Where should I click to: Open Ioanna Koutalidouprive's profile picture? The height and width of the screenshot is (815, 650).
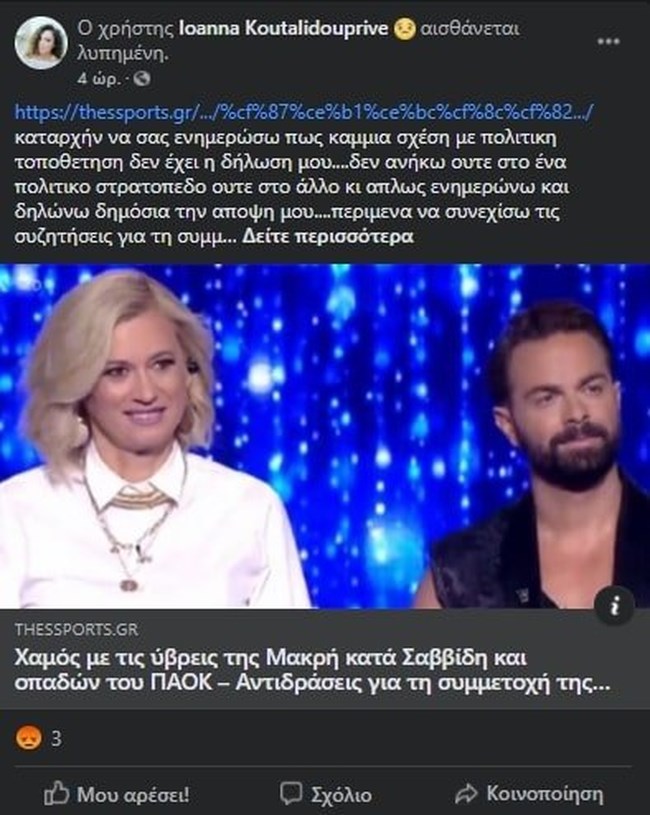pos(41,43)
